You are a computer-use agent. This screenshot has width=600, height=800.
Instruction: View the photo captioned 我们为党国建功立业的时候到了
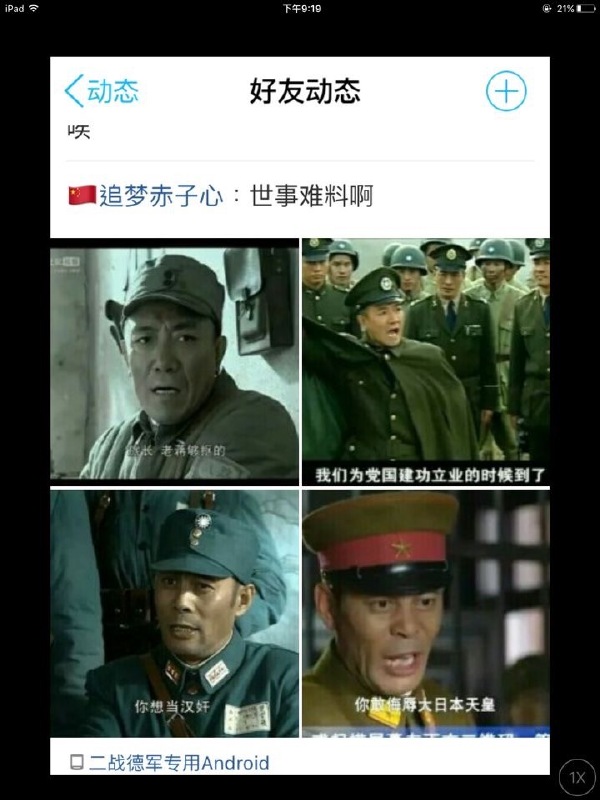tap(426, 361)
